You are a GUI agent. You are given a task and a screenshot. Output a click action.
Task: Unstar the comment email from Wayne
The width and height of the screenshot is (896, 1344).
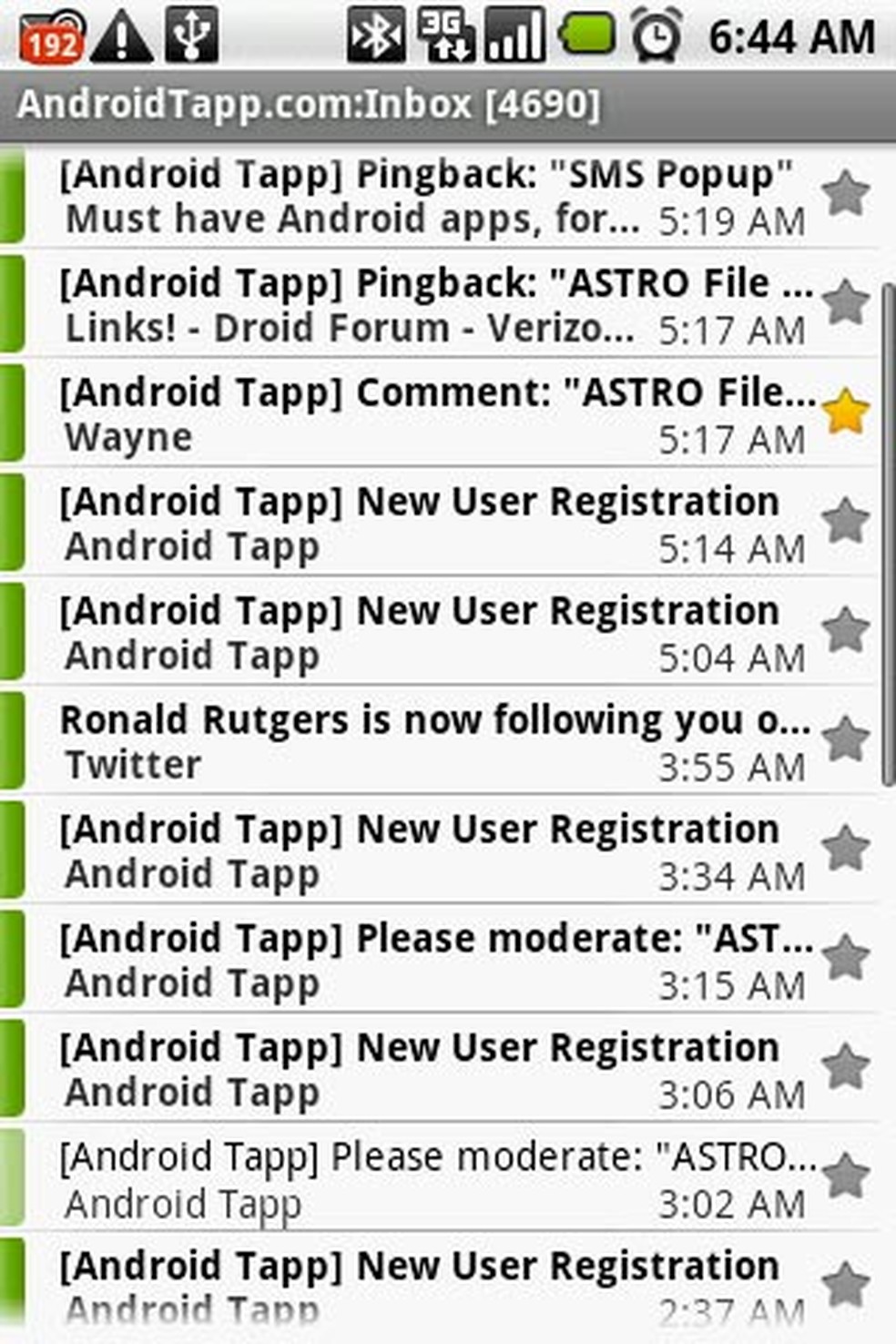pyautogui.click(x=845, y=412)
